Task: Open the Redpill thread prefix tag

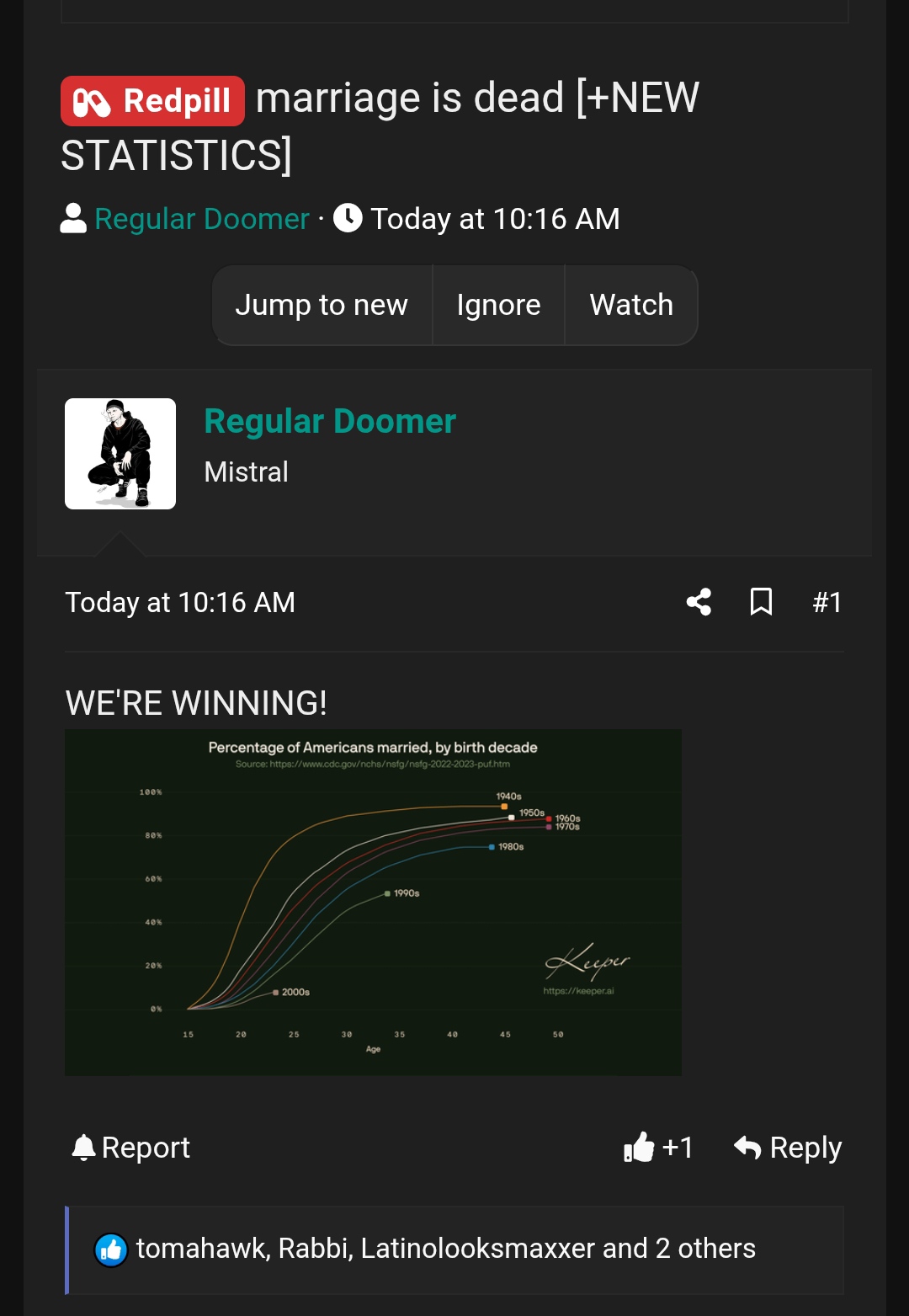Action: click(152, 101)
